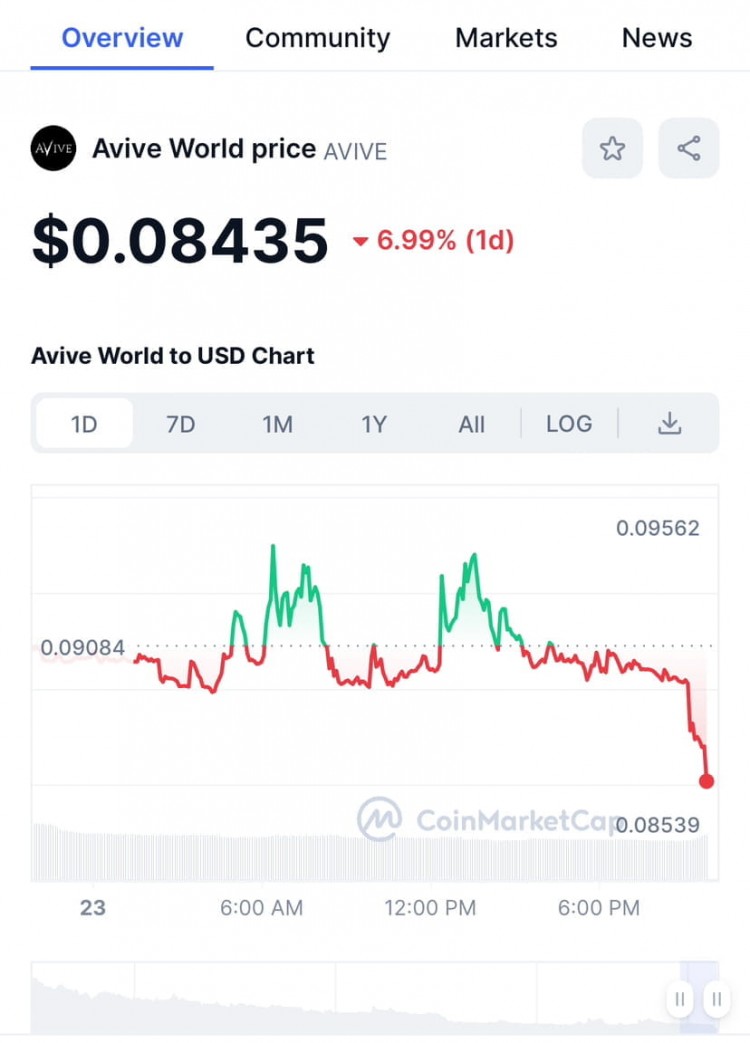Viewport: 750px width, 1043px height.
Task: Display the All time chart
Action: tap(471, 424)
